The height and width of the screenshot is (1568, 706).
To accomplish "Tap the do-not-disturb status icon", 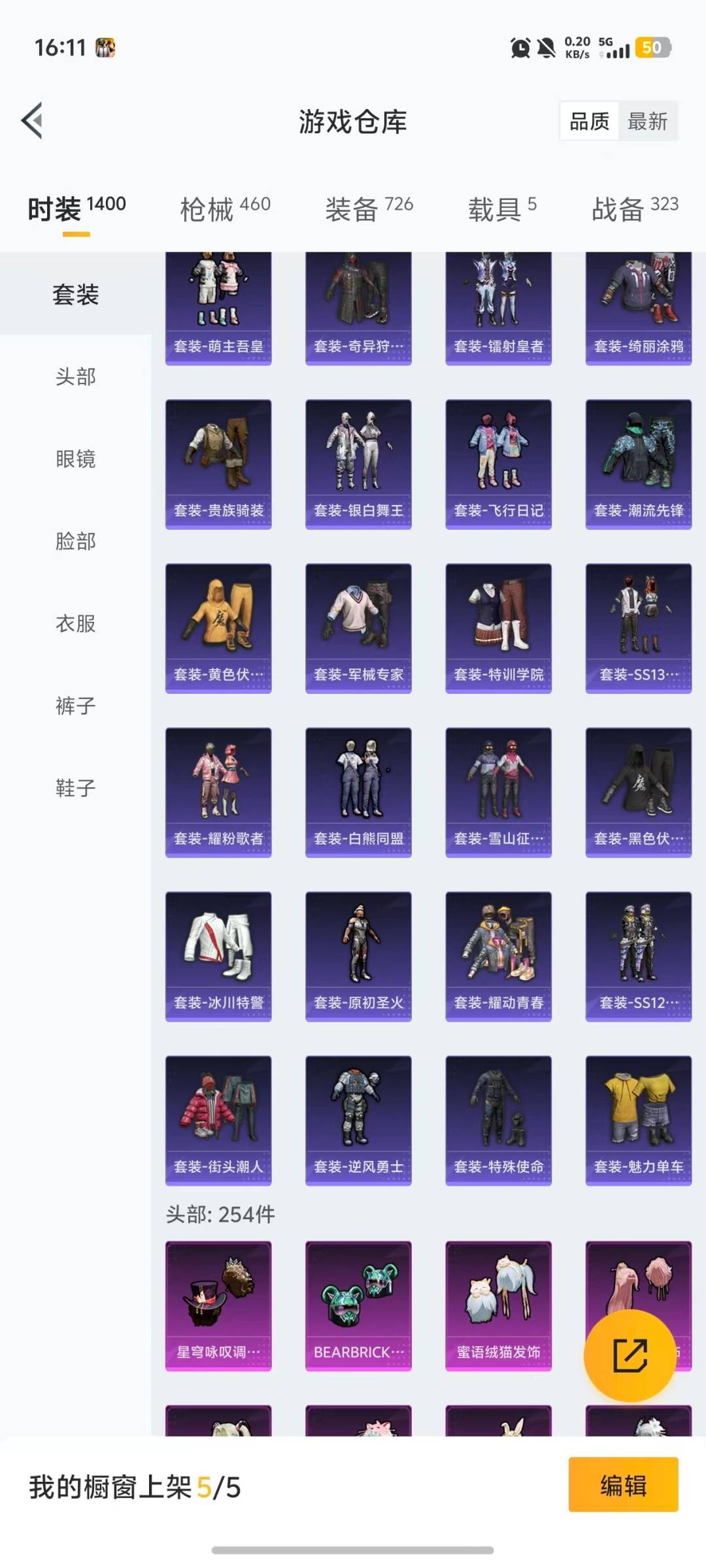I will pos(548,48).
